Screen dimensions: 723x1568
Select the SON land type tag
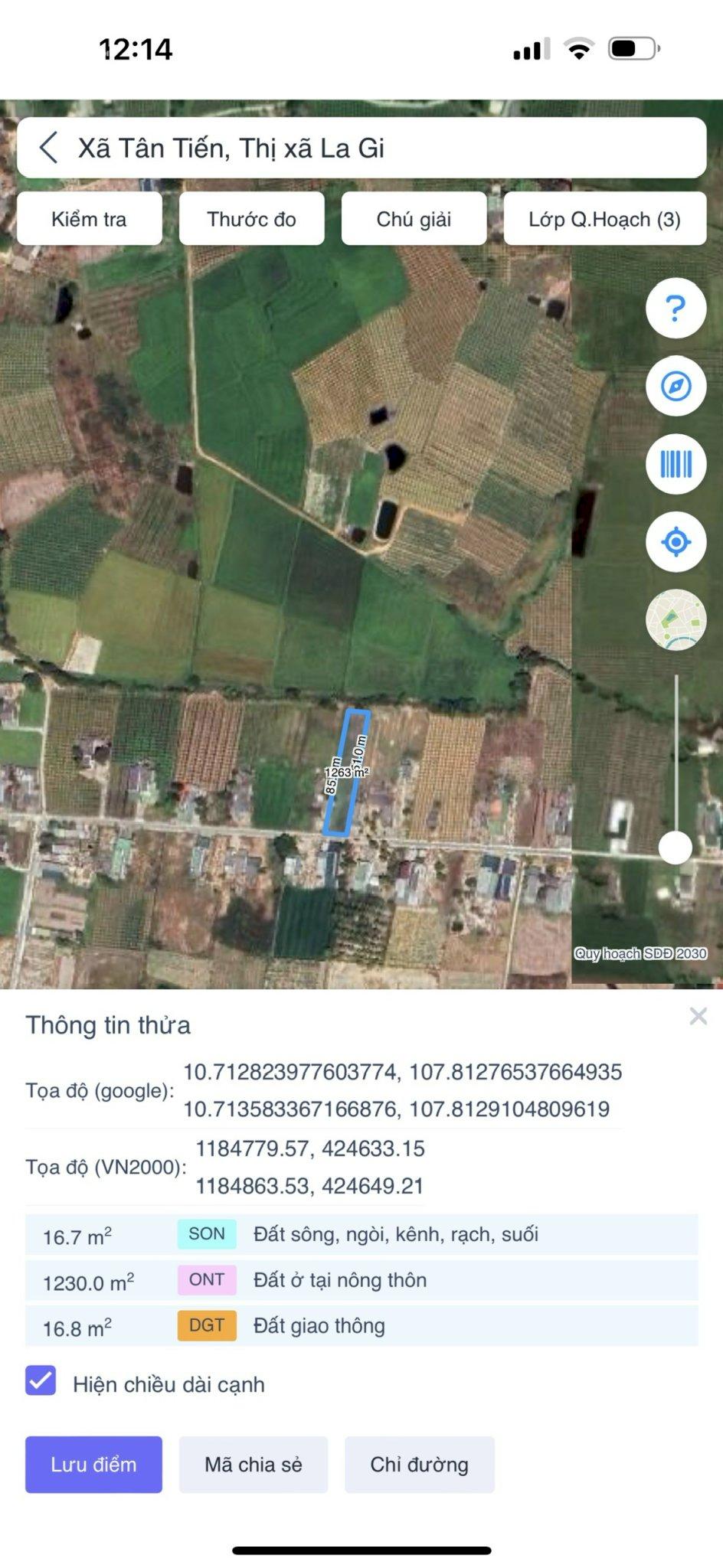205,1233
